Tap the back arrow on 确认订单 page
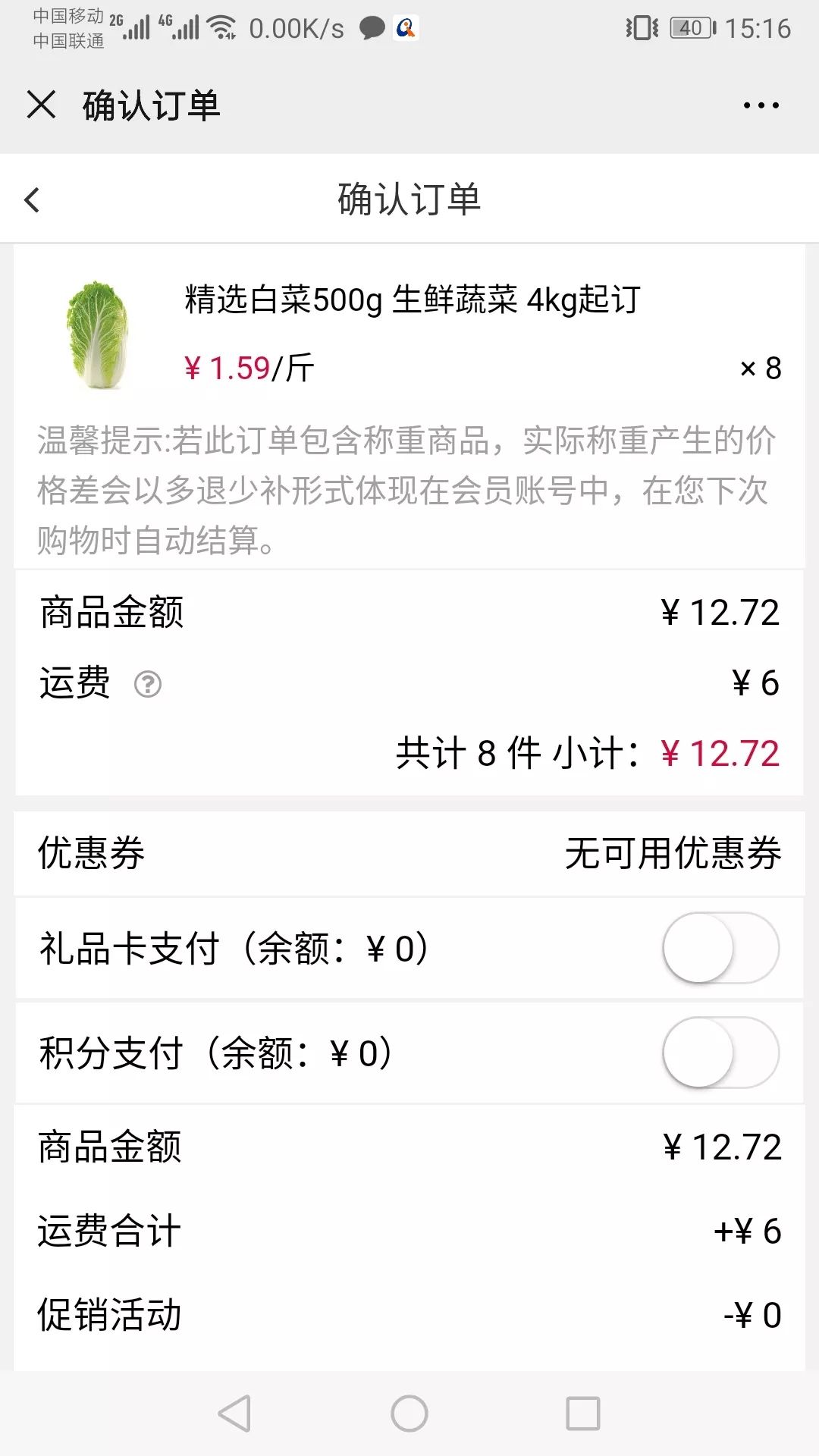This screenshot has width=819, height=1456. (32, 199)
